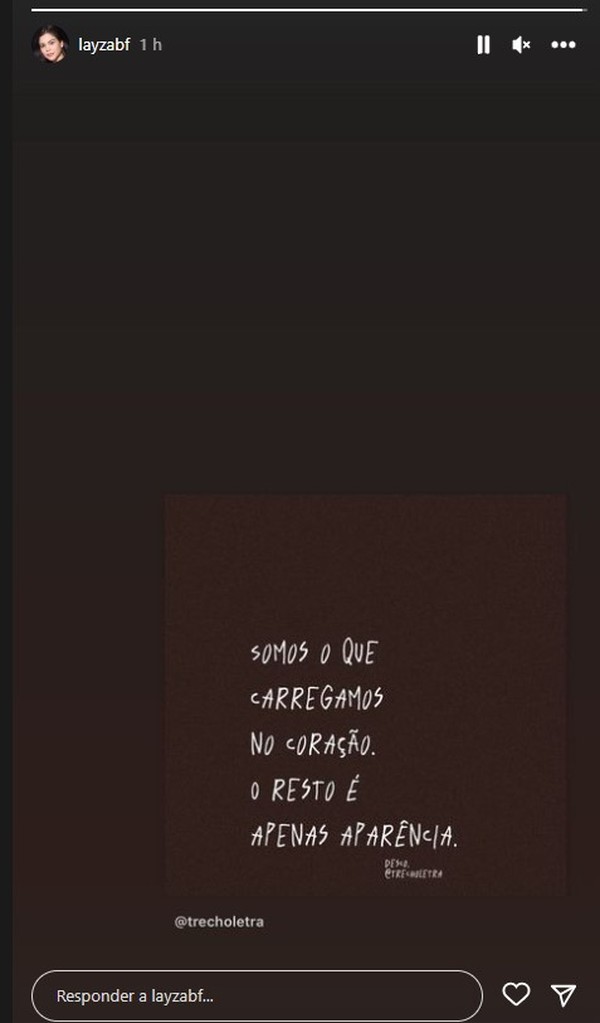Viewport: 600px width, 1023px height.
Task: Share the story via the paper plane
Action: coord(564,994)
